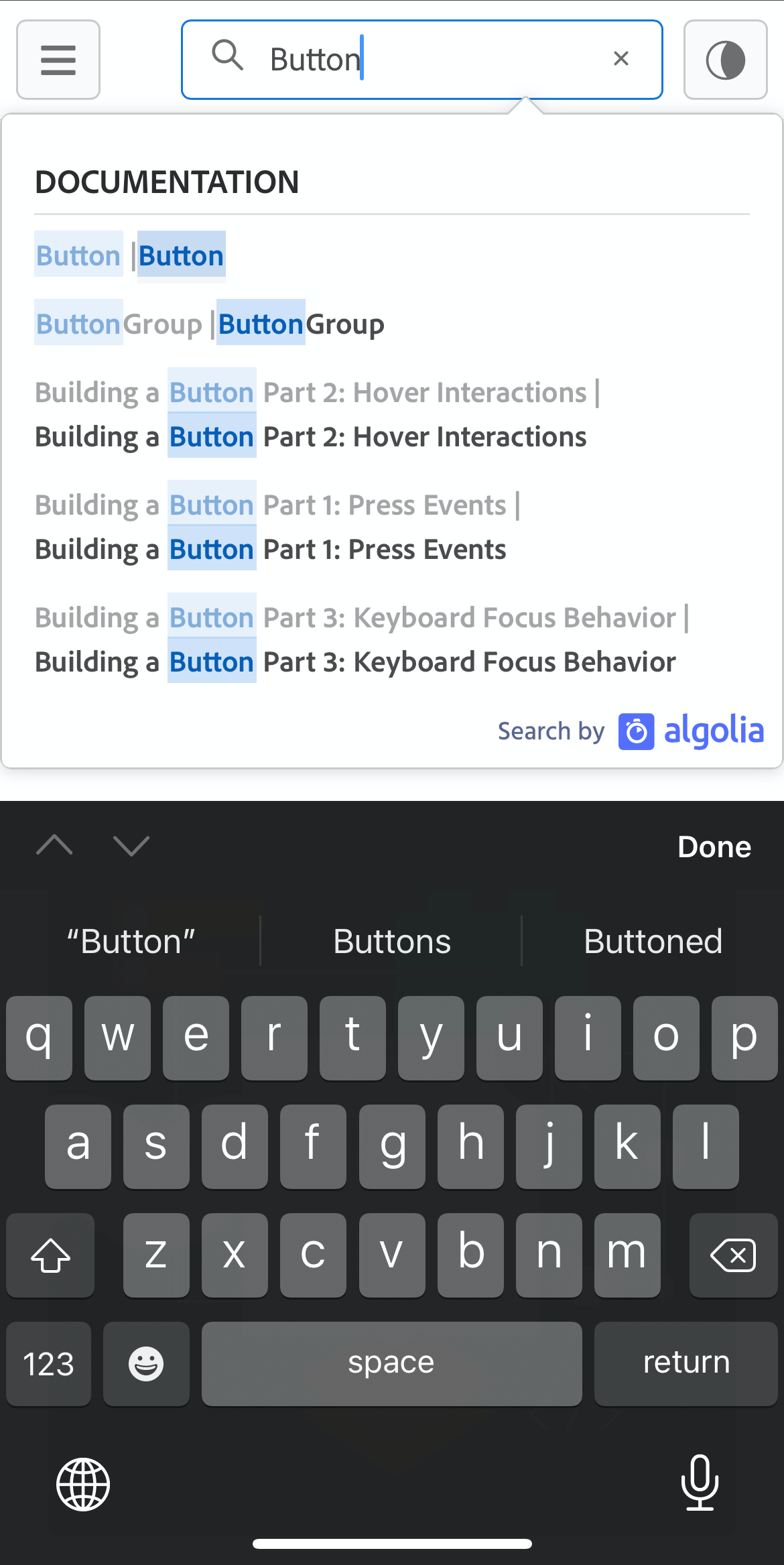Visit the Search by Algolia link
Image resolution: width=784 pixels, height=1565 pixels.
[x=631, y=731]
